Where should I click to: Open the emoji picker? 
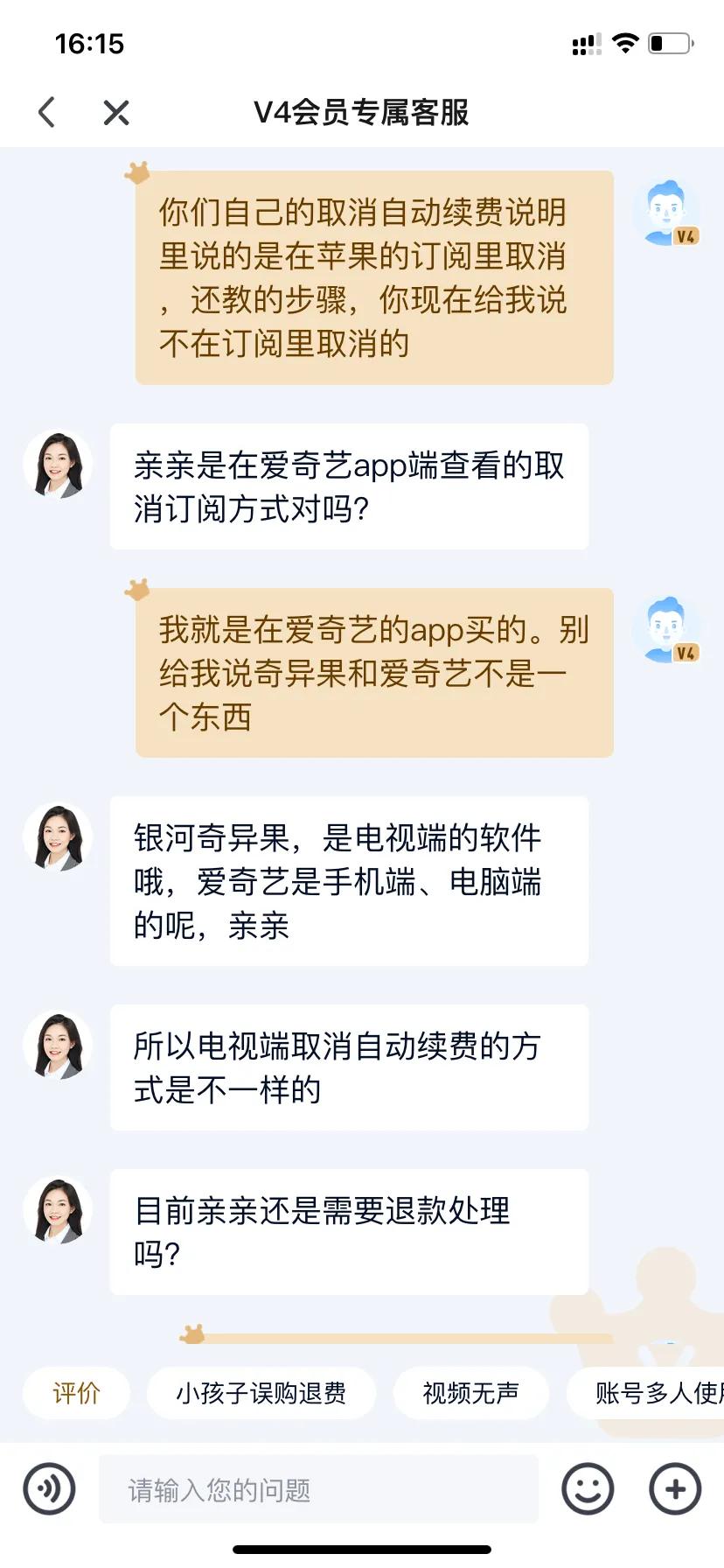[587, 1487]
